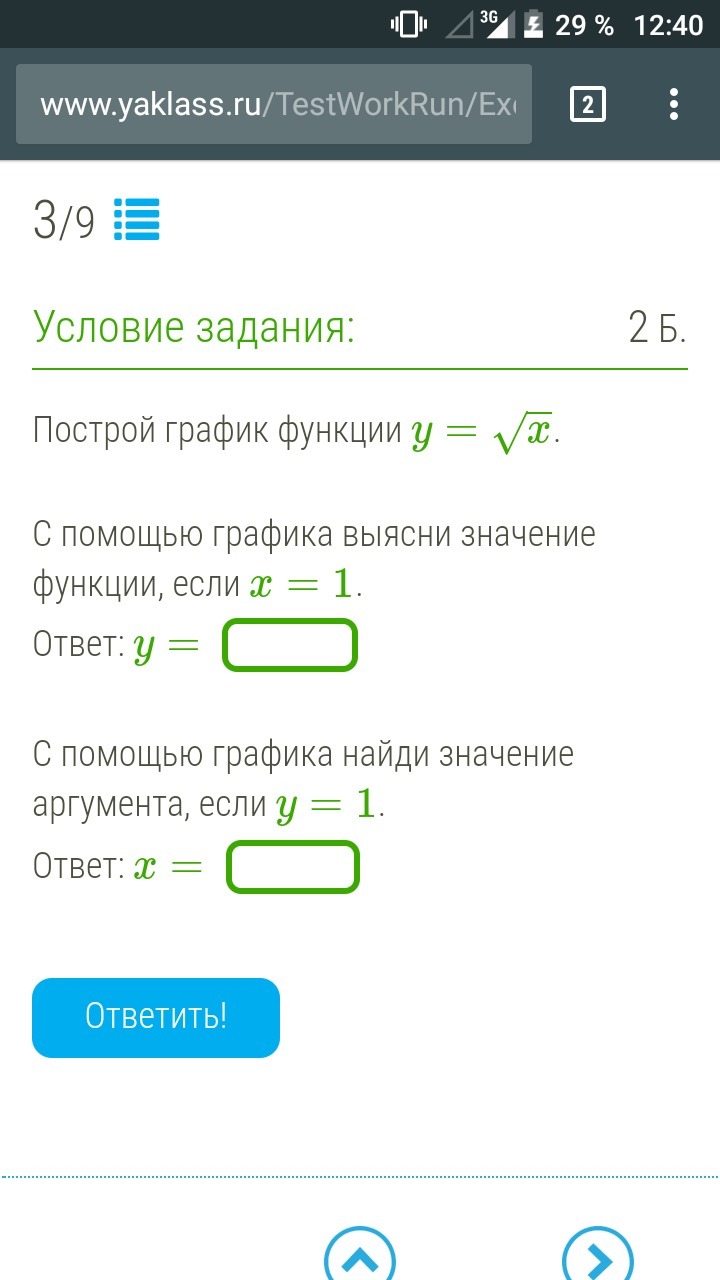Open the task list icon beside 3/9
Viewport: 720px width, 1280px height.
pos(137,221)
